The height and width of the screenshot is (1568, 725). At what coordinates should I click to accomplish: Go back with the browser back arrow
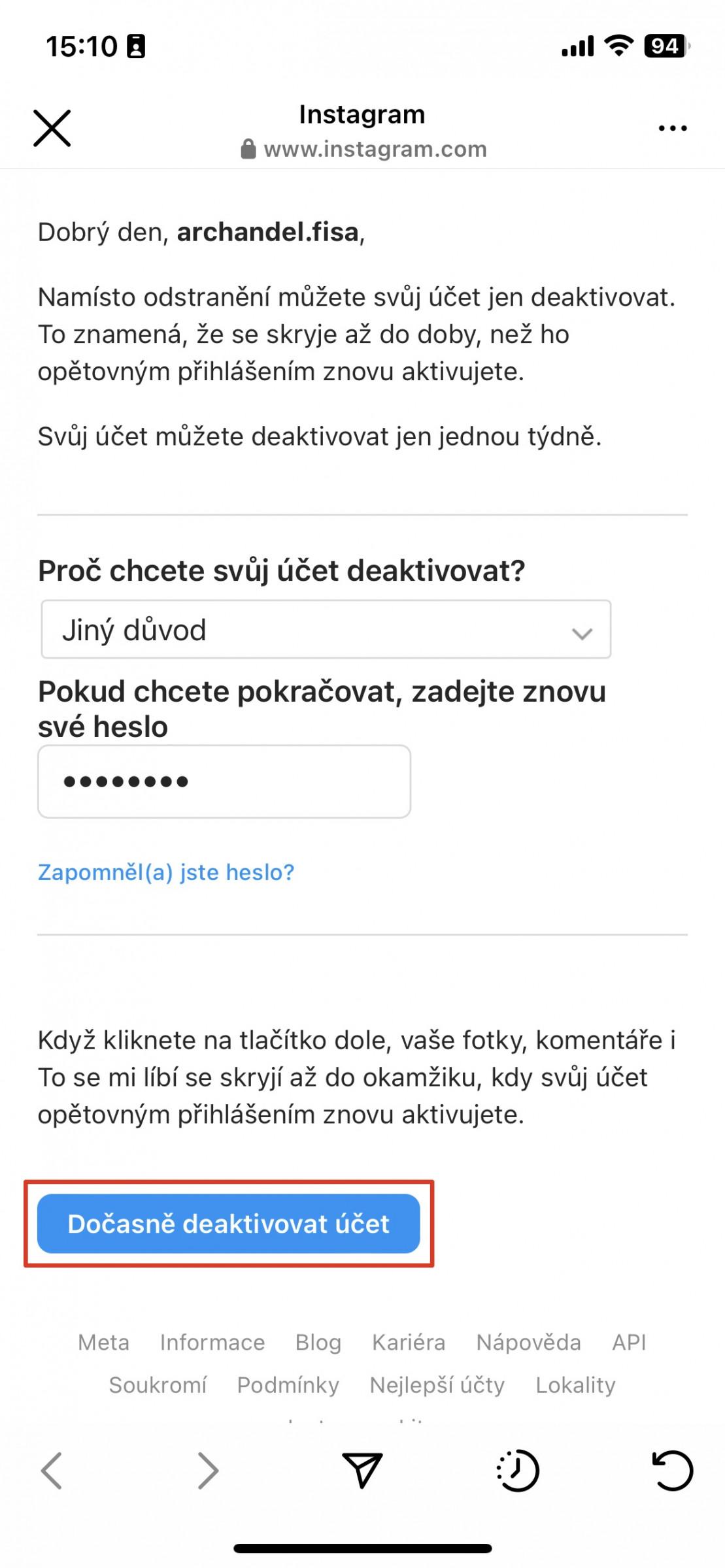tap(52, 1471)
